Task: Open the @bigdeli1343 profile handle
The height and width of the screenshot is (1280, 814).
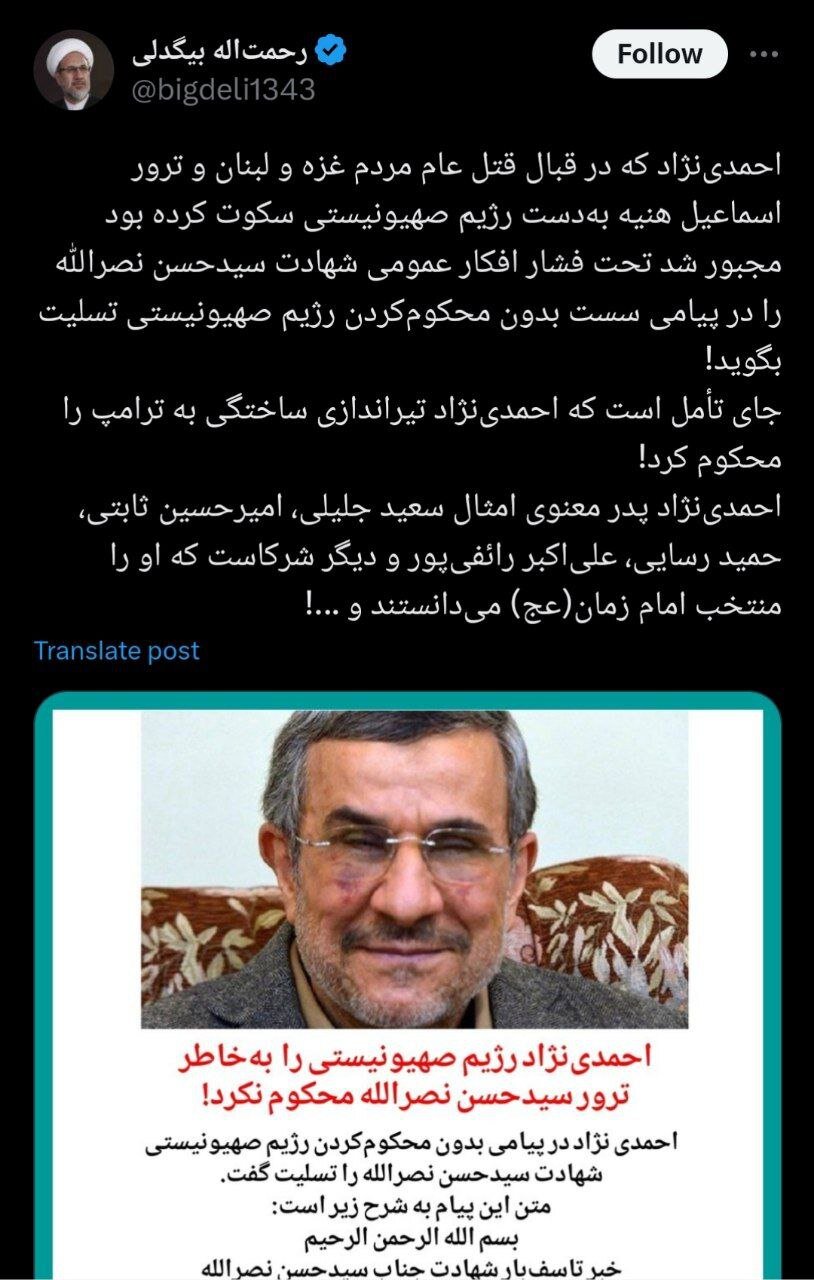Action: 224,90
